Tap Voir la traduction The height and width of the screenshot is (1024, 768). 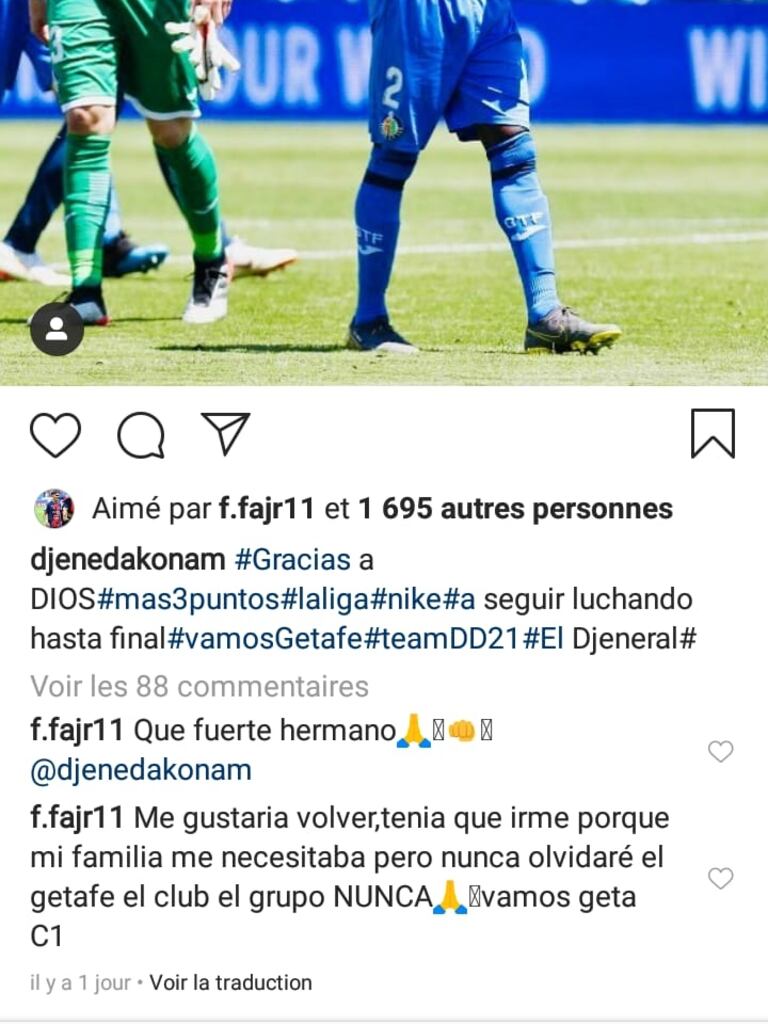pyautogui.click(x=231, y=983)
